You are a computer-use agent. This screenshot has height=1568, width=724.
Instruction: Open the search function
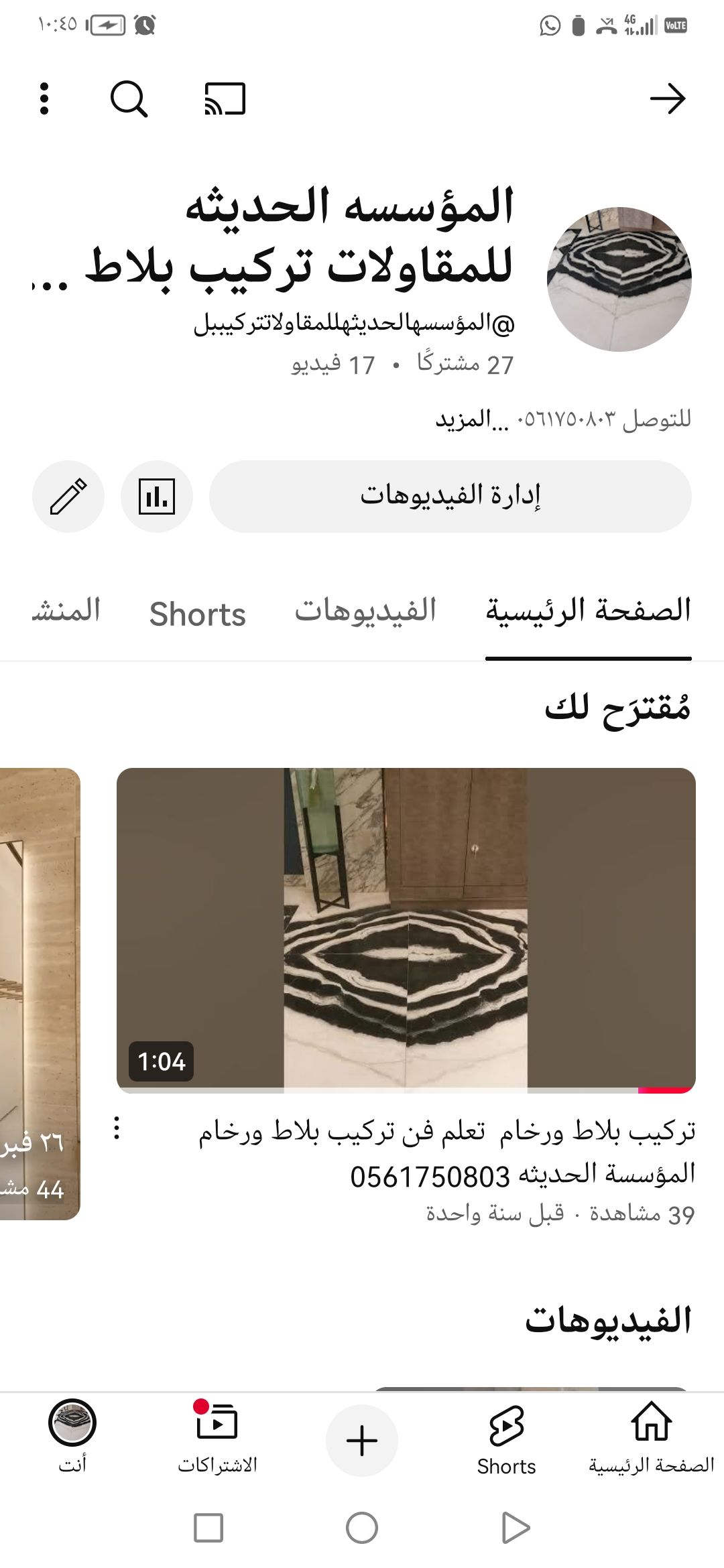pos(131,99)
